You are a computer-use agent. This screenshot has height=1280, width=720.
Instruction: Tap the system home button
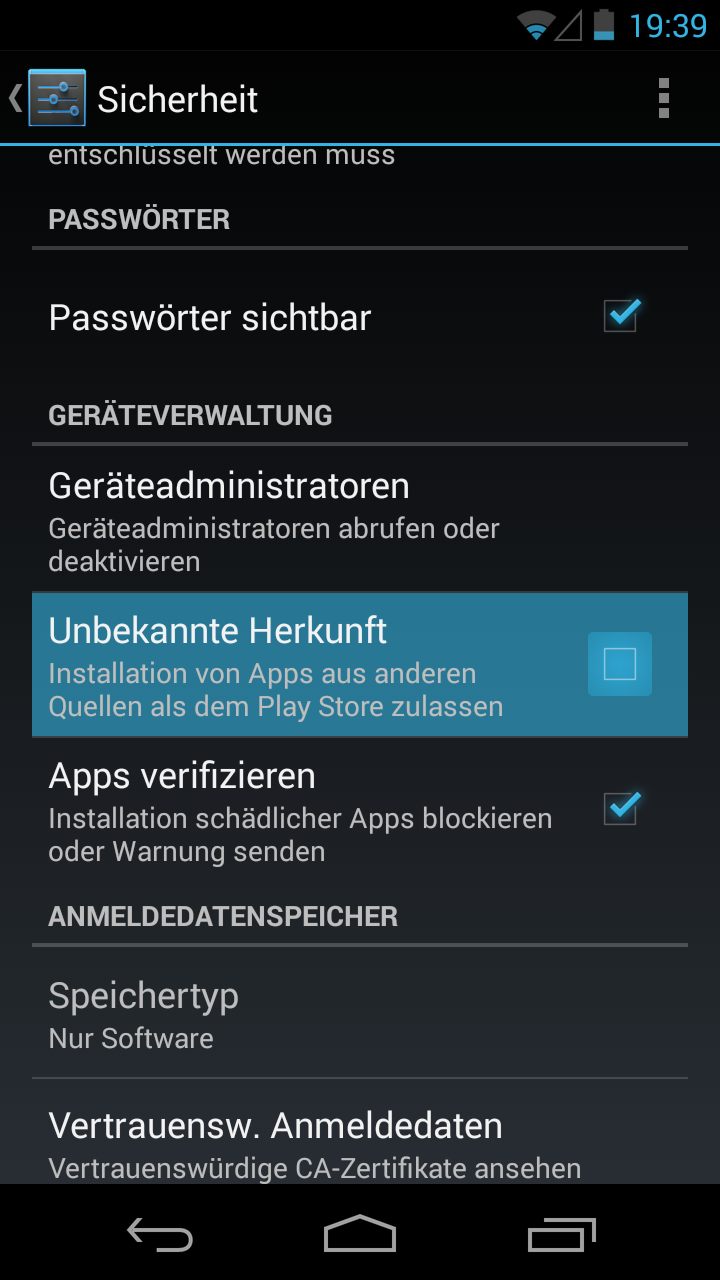[x=360, y=1234]
